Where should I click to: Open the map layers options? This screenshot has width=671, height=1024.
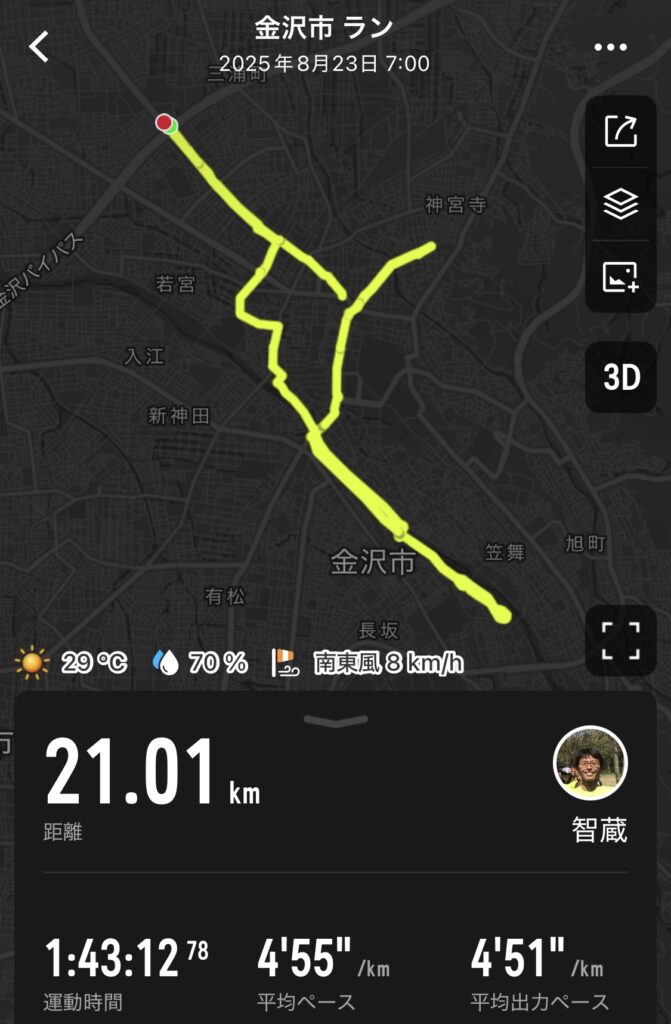[620, 205]
